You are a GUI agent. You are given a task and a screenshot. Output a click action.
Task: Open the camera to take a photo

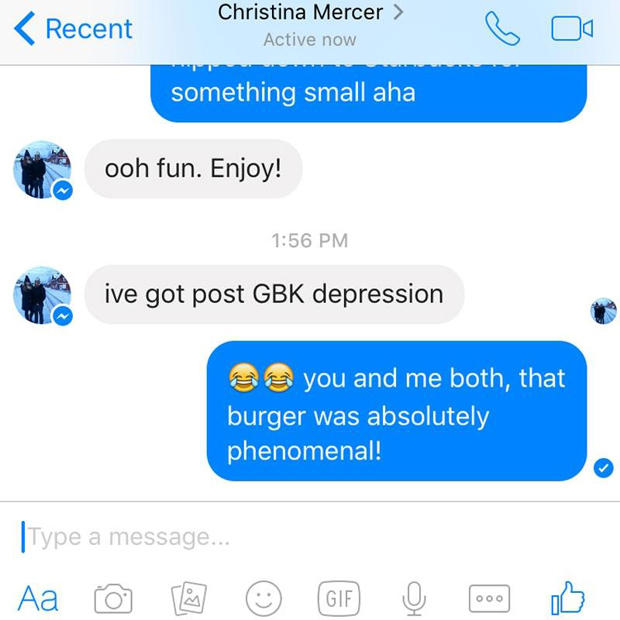click(113, 598)
